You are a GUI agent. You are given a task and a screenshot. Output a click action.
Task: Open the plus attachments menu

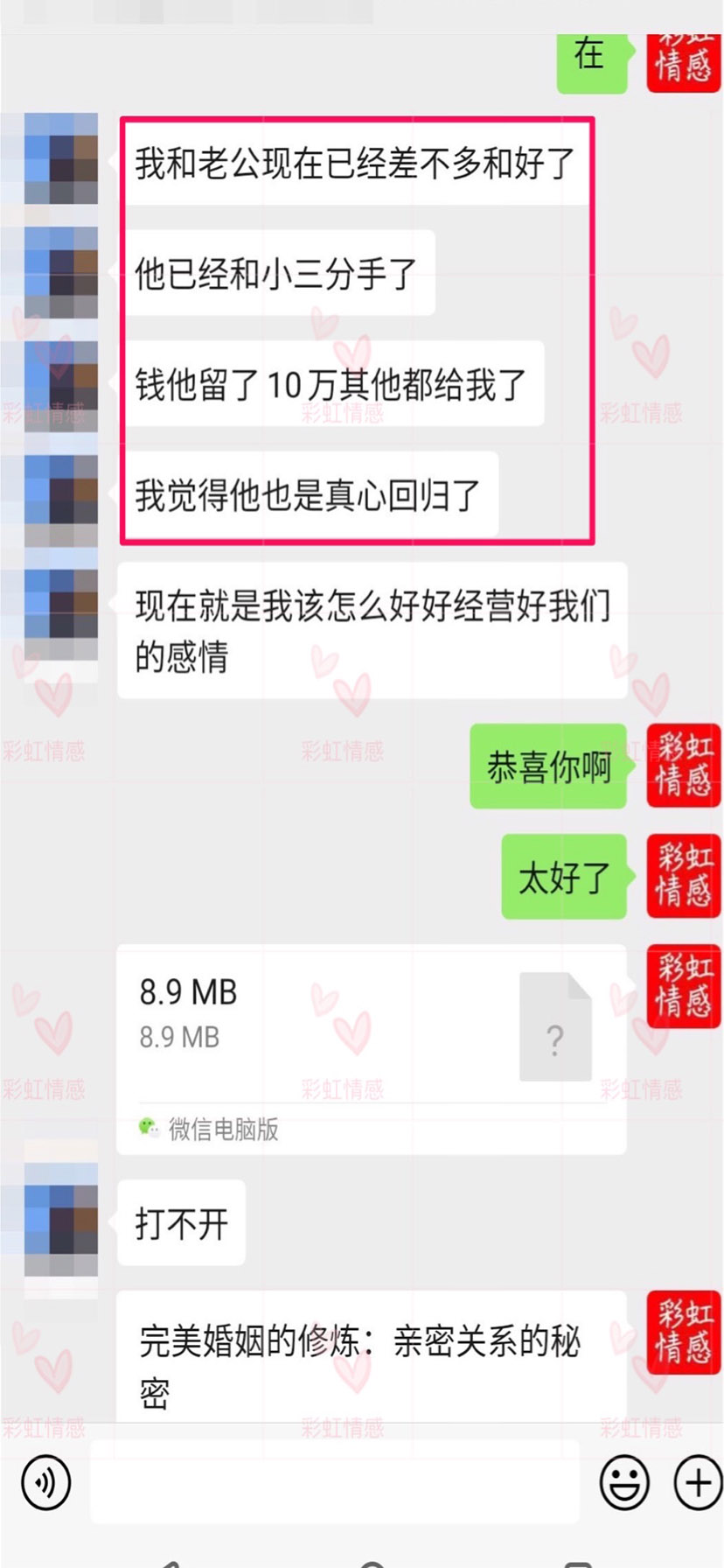[x=697, y=1482]
